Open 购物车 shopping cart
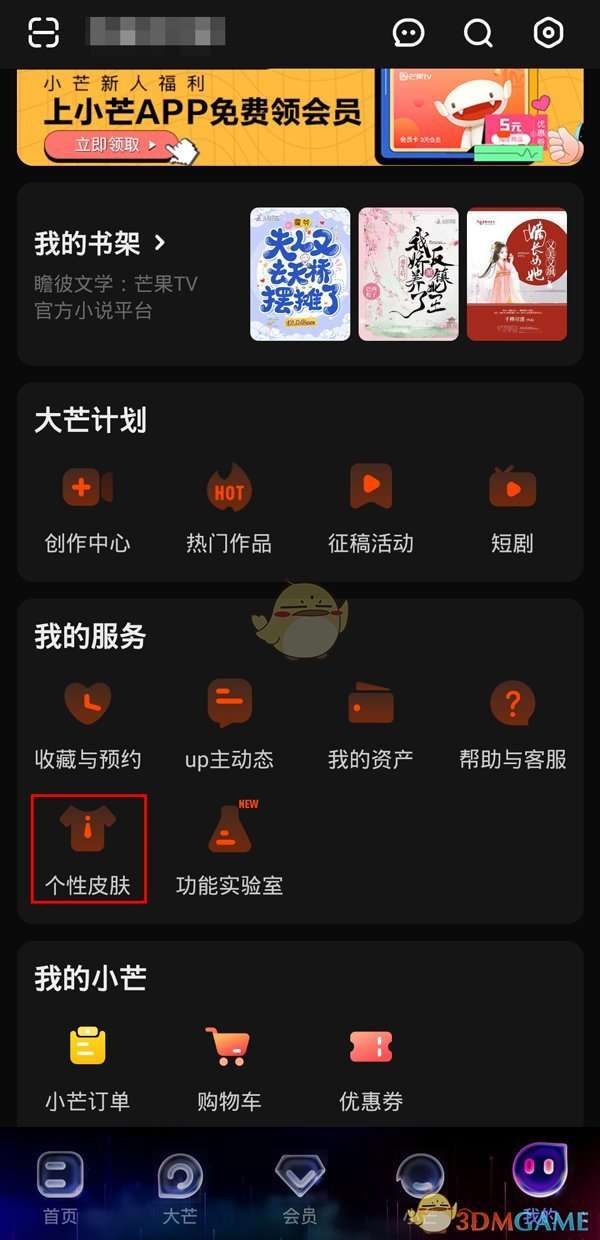Viewport: 600px width, 1240px height. [229, 1067]
